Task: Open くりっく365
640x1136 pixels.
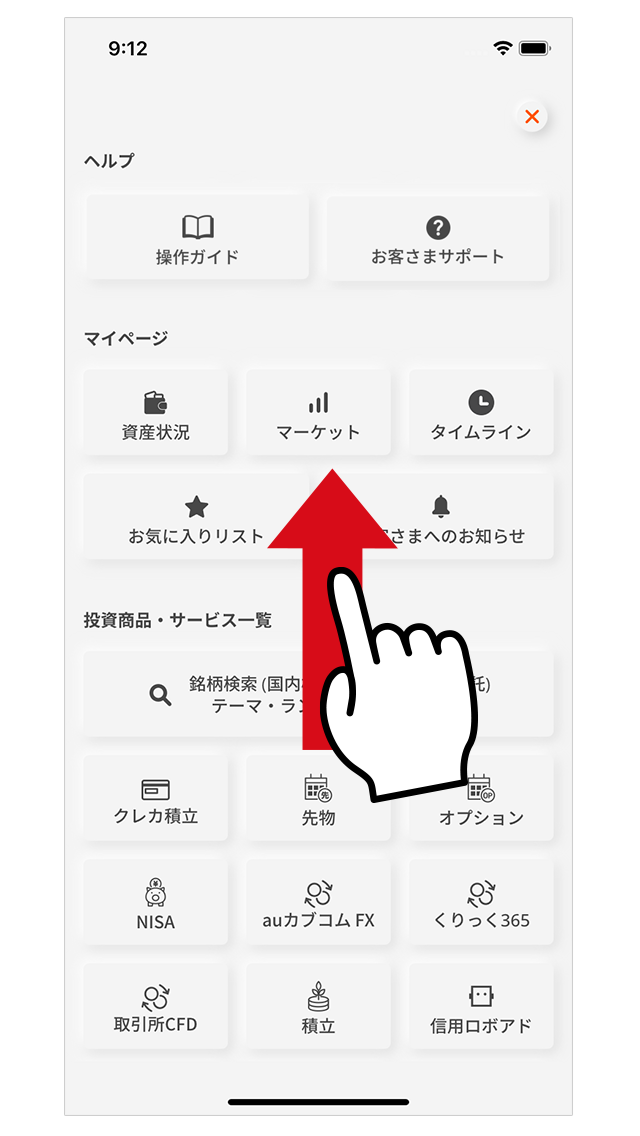Action: (481, 902)
